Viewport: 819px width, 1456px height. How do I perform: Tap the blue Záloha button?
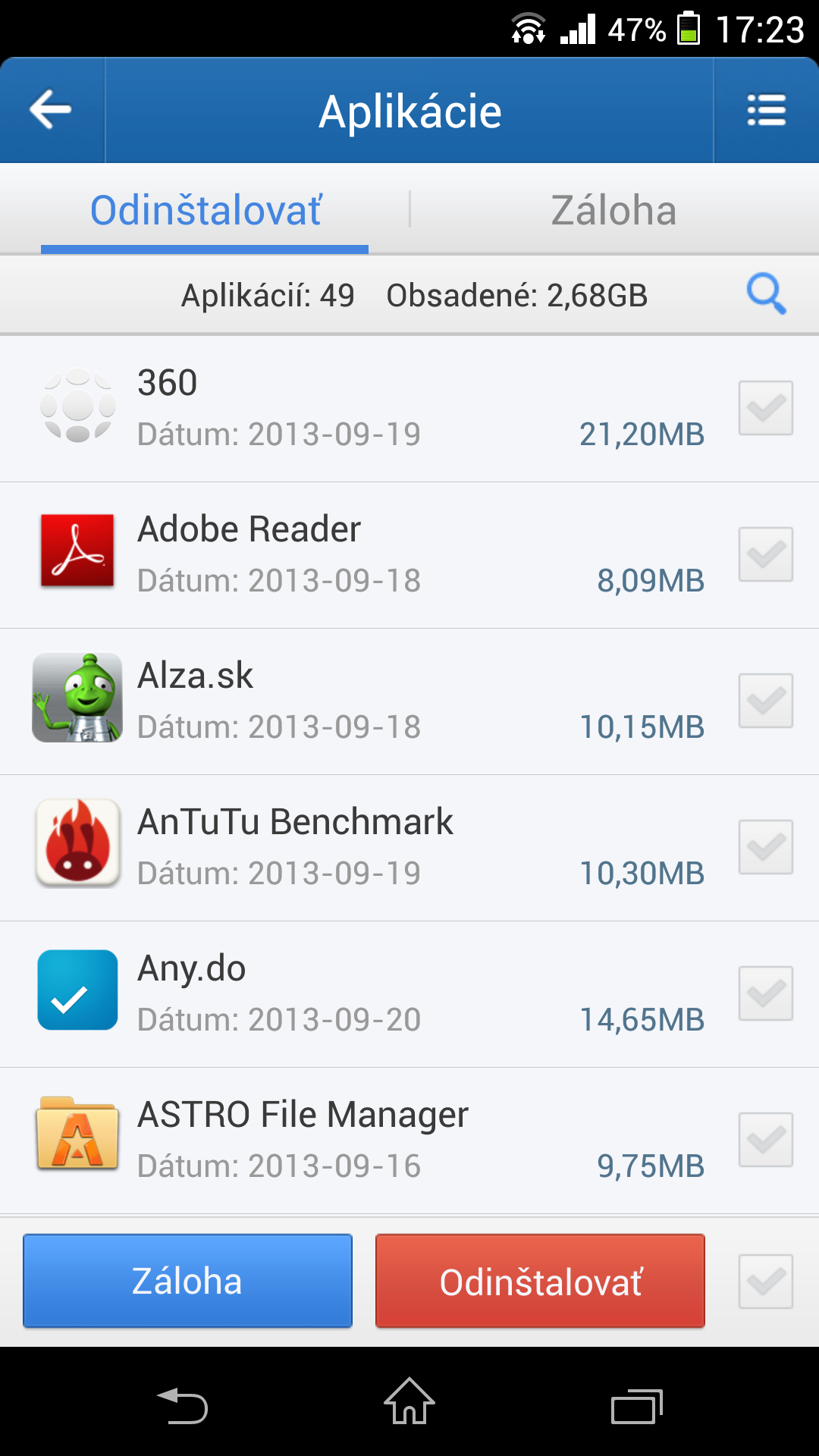pos(187,1281)
